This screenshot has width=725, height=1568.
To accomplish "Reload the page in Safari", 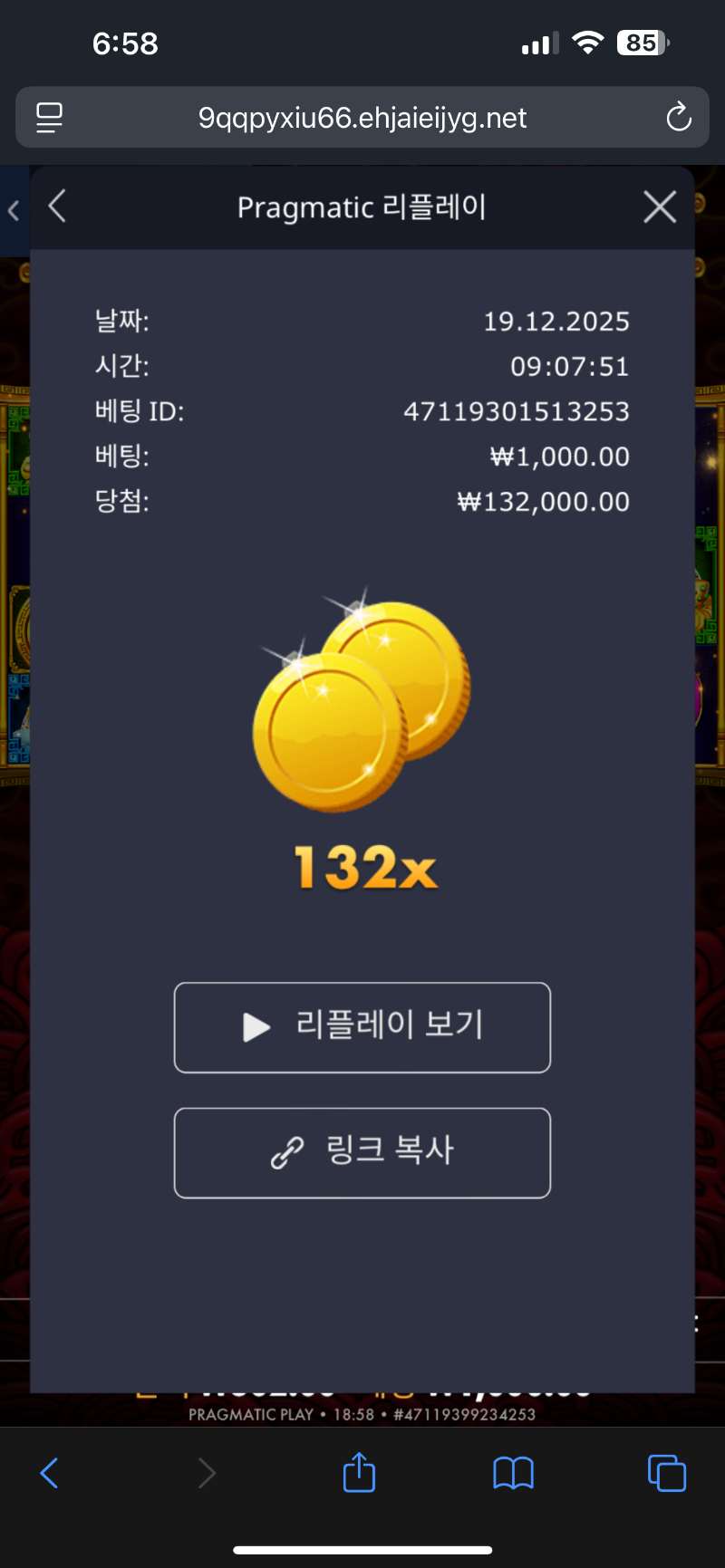I will tap(678, 118).
